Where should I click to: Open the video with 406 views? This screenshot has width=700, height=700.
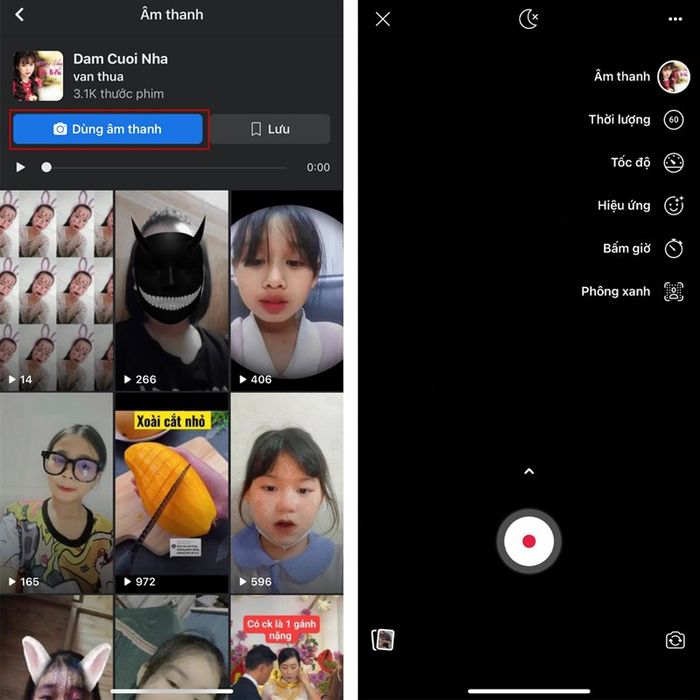point(286,290)
